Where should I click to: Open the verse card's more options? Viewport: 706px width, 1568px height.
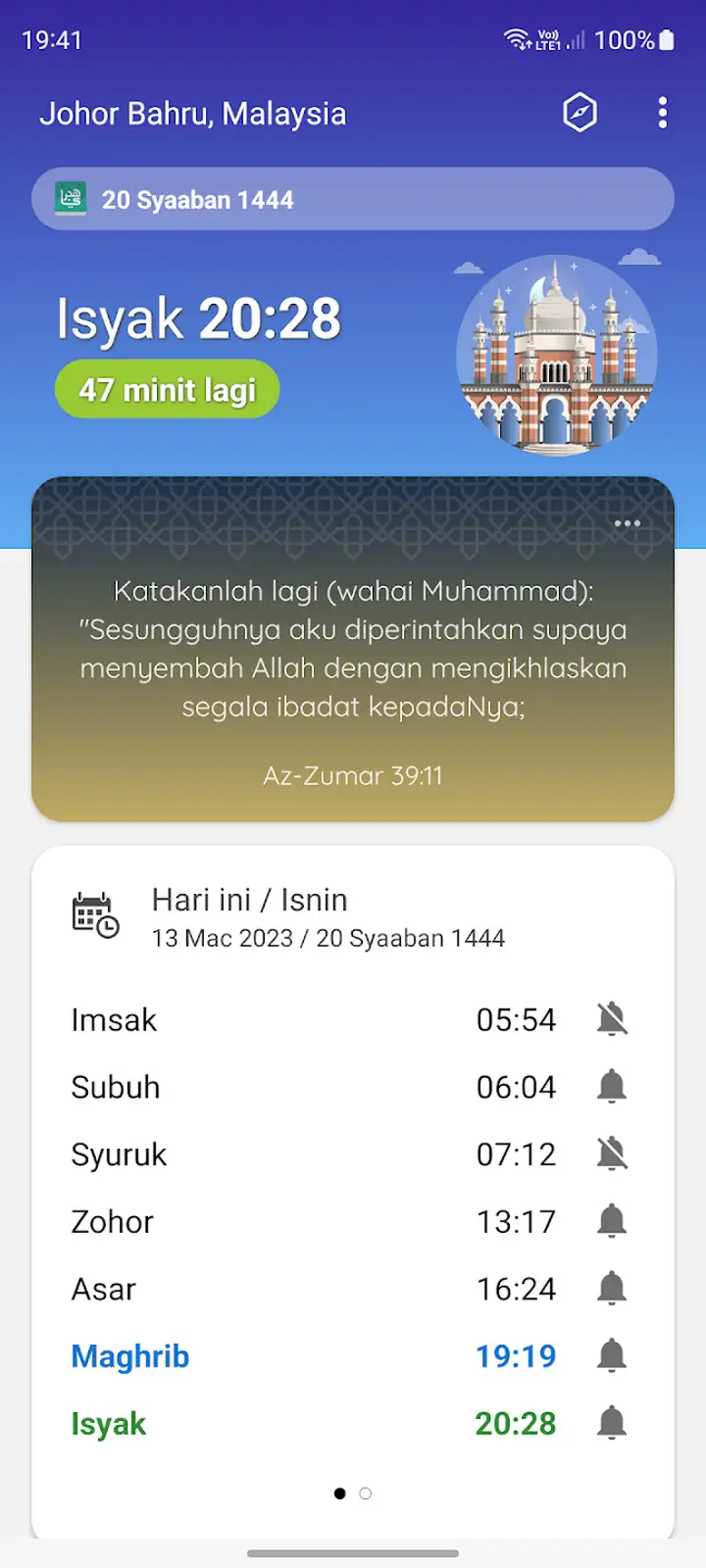pos(628,523)
